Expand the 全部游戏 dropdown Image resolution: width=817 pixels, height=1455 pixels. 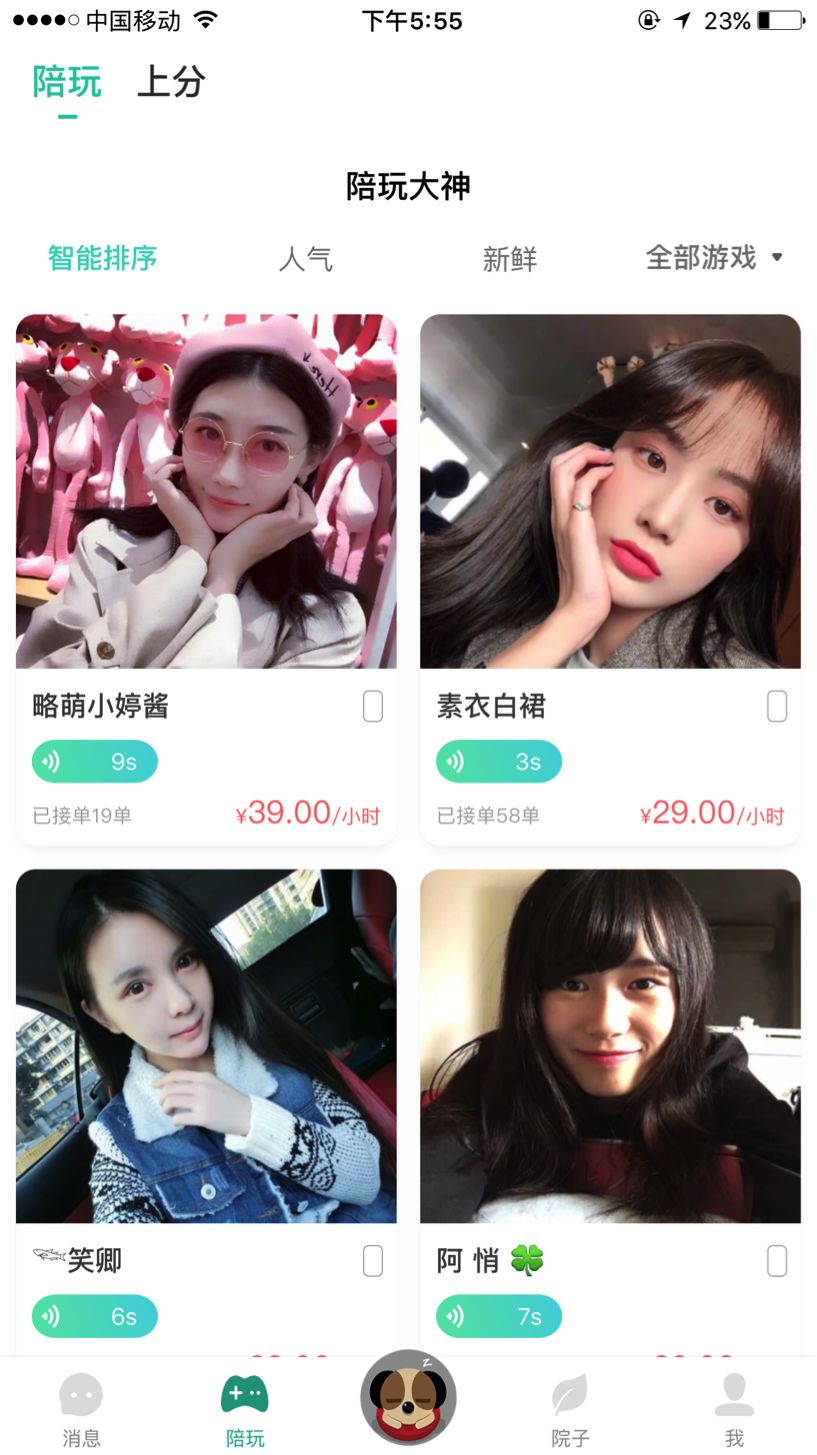pyautogui.click(x=714, y=258)
